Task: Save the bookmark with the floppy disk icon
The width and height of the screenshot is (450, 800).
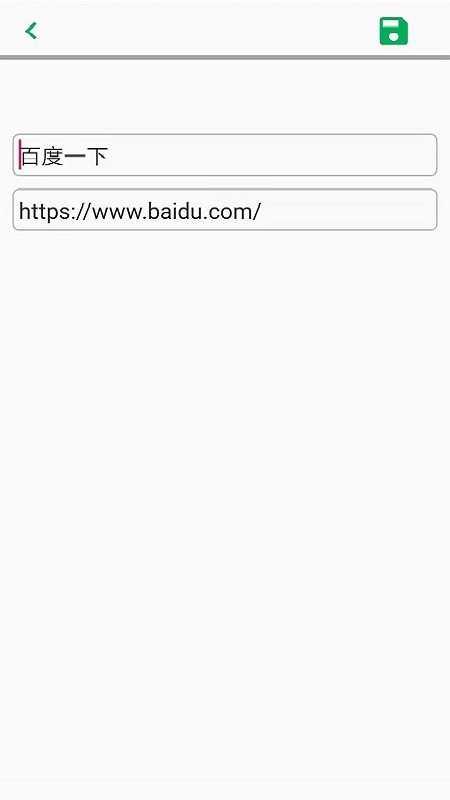Action: [393, 31]
